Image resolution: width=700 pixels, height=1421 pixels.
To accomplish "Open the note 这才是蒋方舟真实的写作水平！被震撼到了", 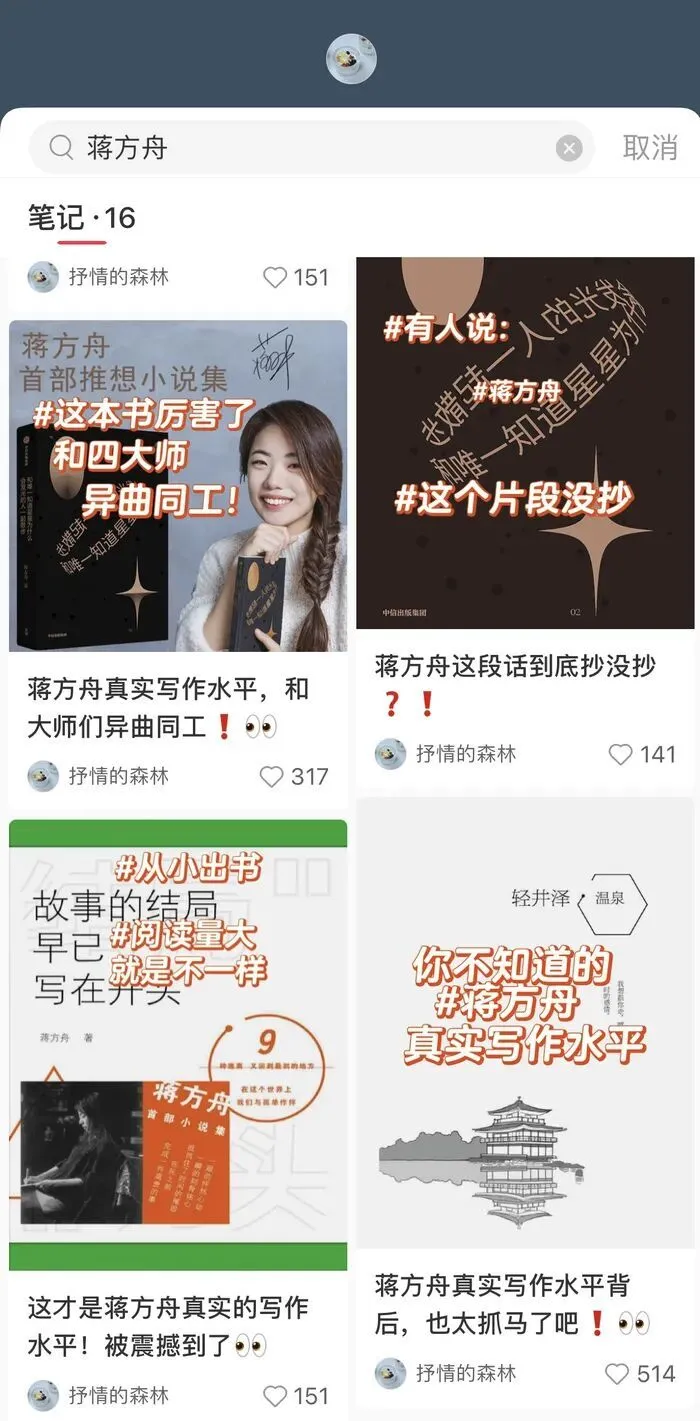I will 178,1044.
